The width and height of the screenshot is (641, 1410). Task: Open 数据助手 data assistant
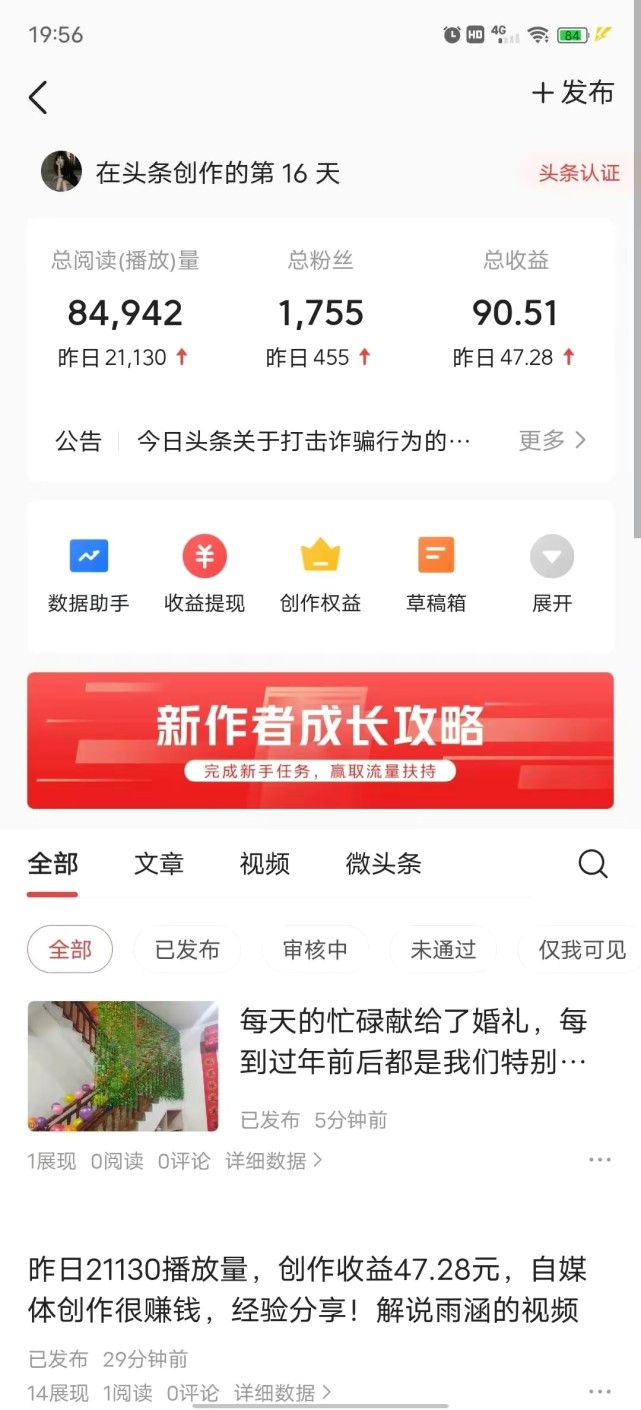(x=89, y=574)
